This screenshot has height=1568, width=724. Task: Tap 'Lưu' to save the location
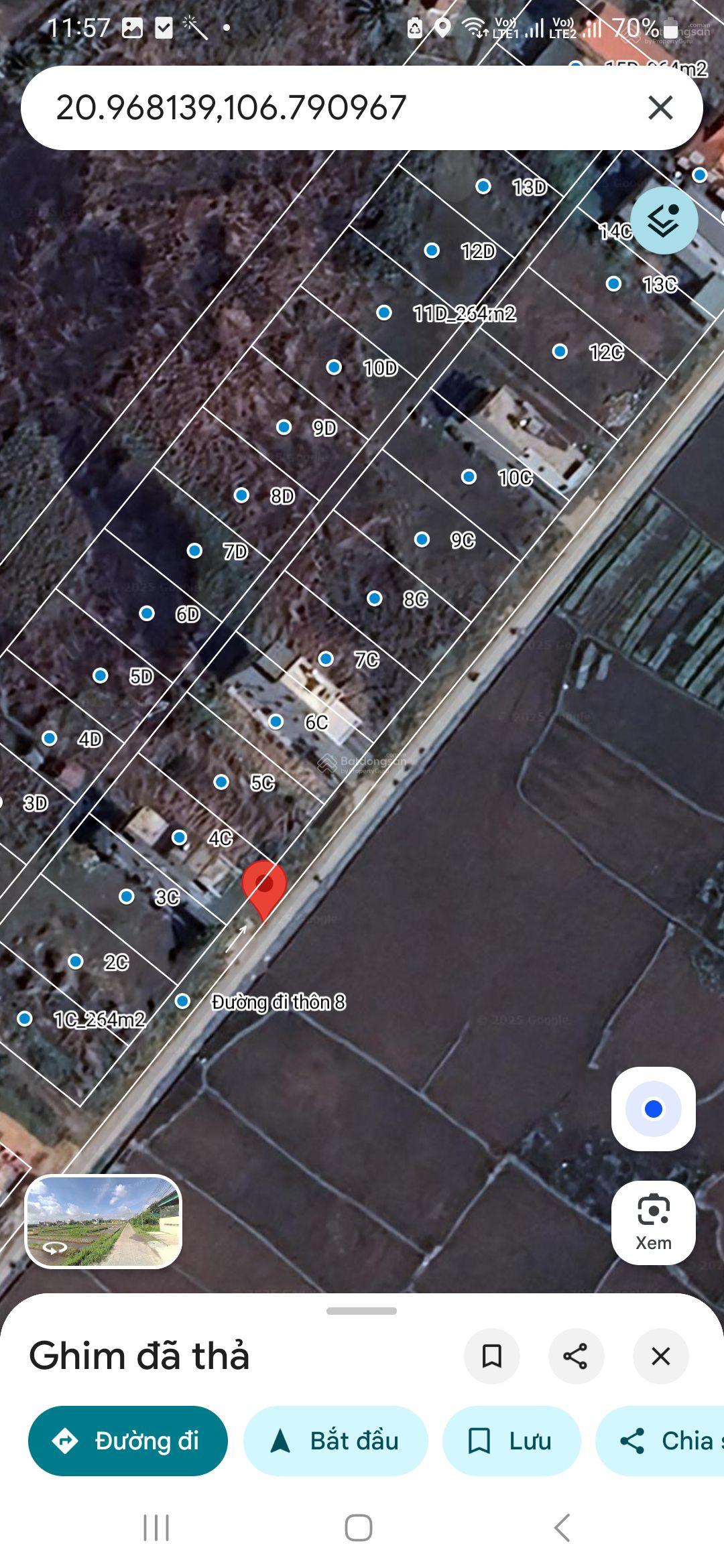click(x=511, y=1442)
